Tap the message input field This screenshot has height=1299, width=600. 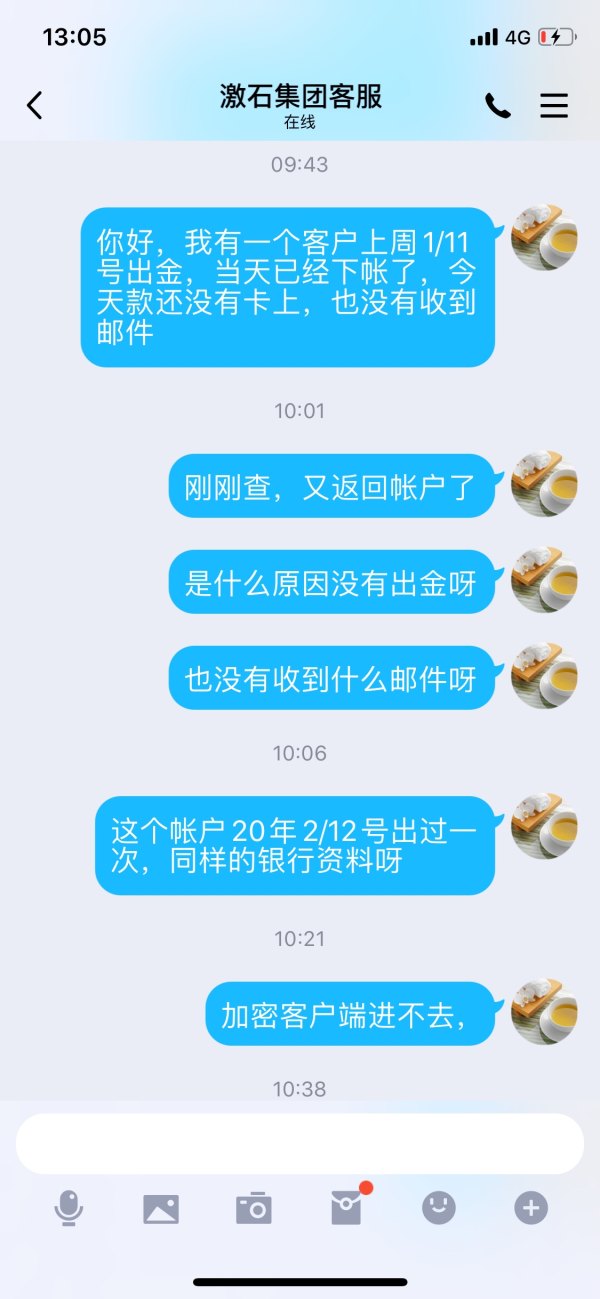pos(300,1143)
